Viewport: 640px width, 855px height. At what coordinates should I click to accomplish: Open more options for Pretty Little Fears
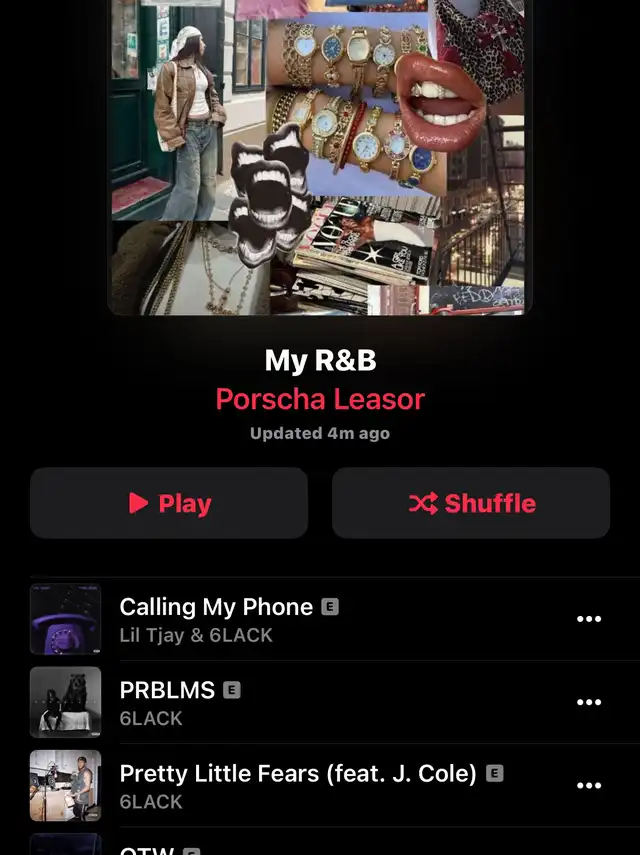coord(589,785)
